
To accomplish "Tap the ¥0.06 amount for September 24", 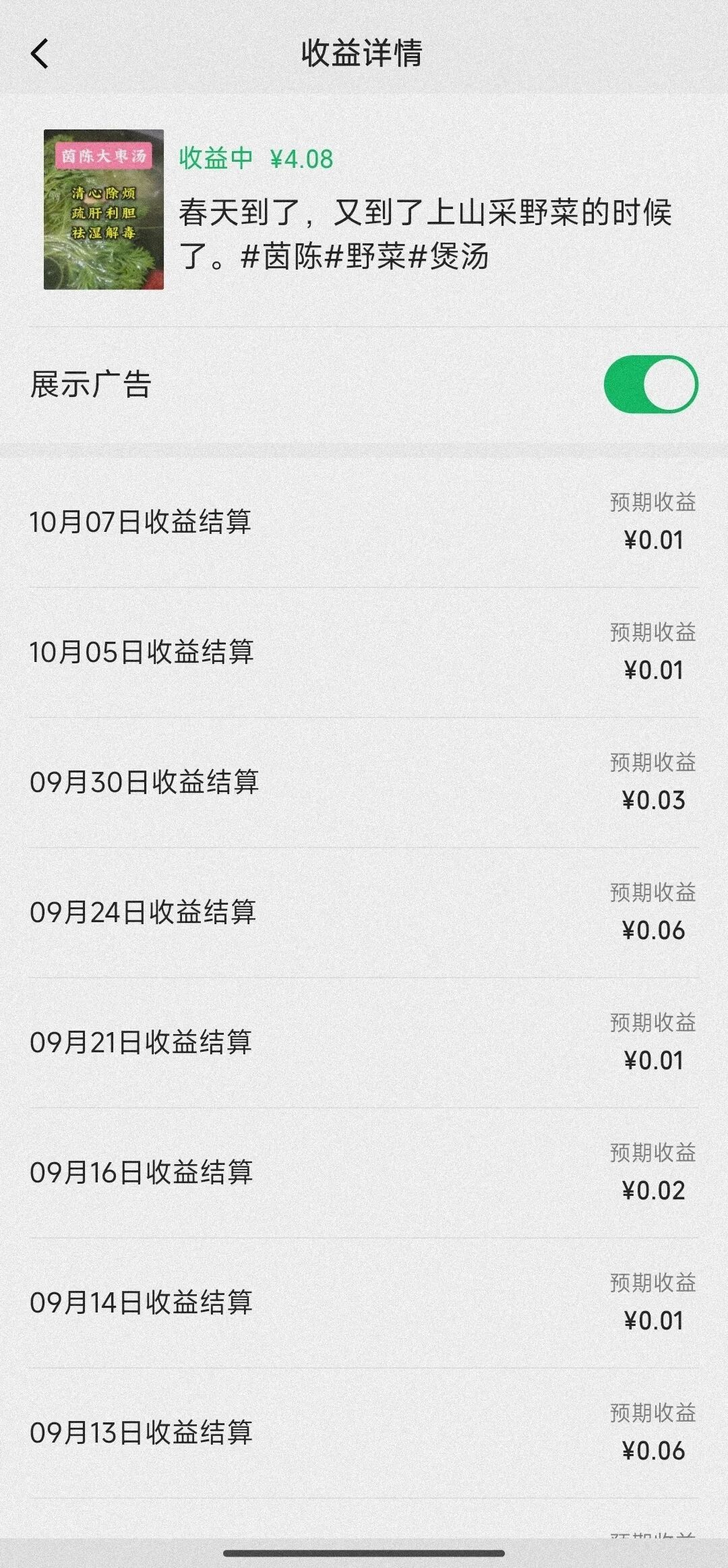I will (657, 934).
